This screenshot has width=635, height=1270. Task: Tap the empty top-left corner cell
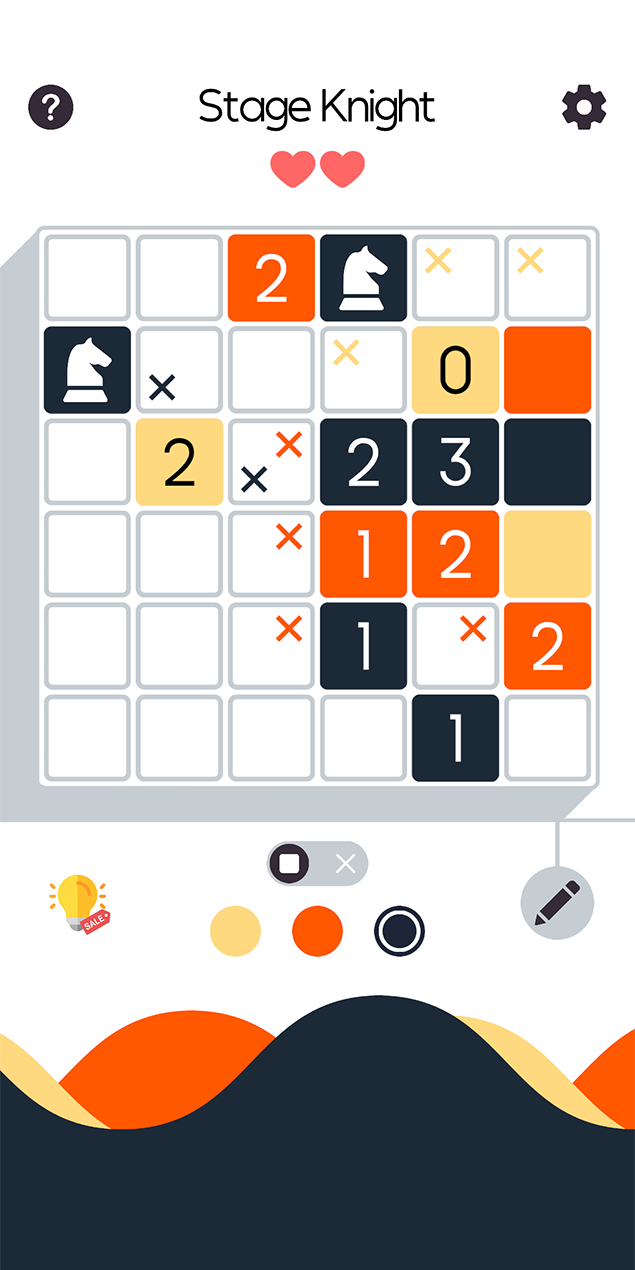[x=87, y=278]
